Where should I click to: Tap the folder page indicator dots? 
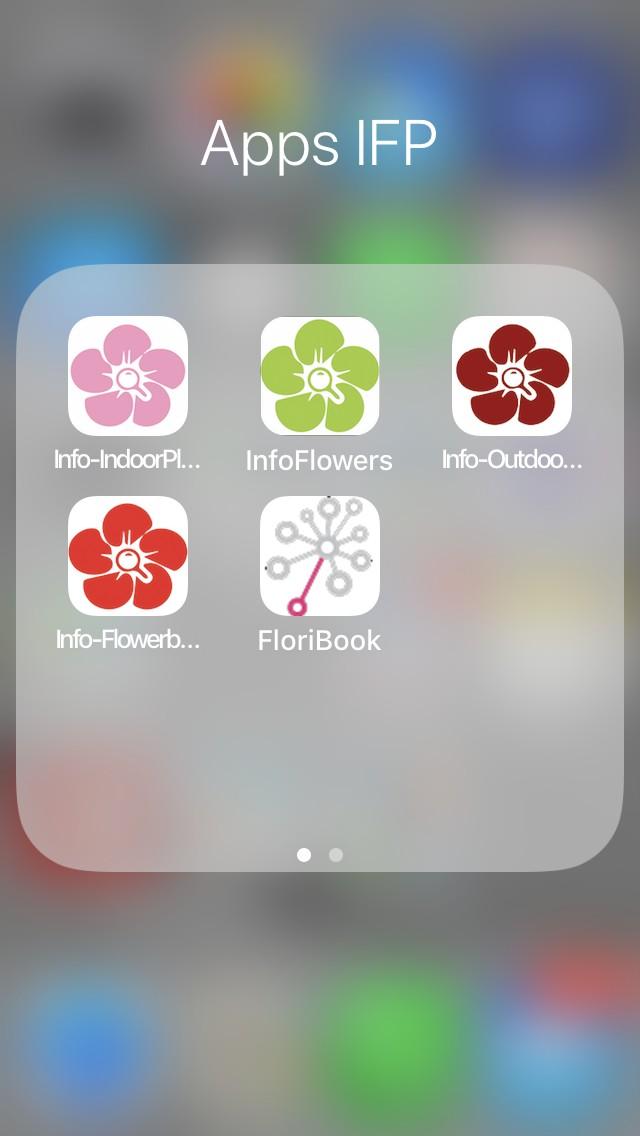[320, 855]
